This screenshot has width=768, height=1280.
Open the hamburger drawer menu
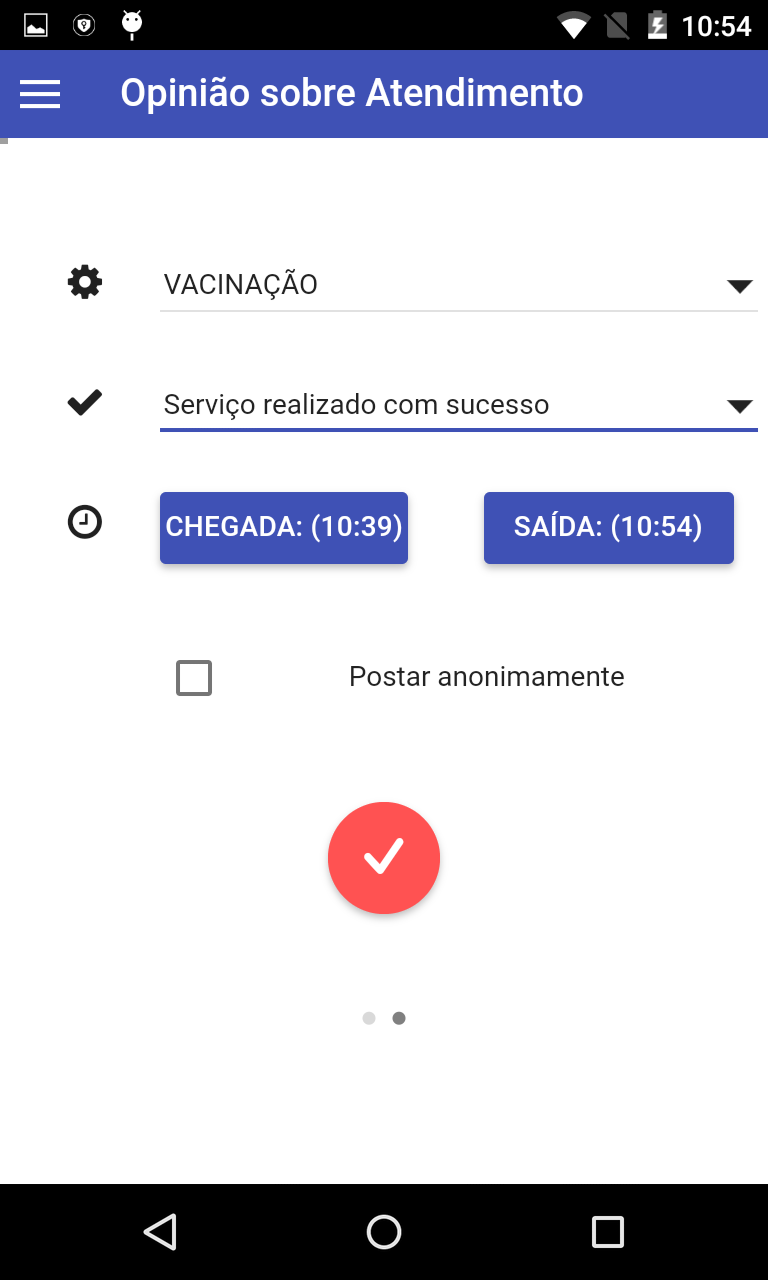40,94
